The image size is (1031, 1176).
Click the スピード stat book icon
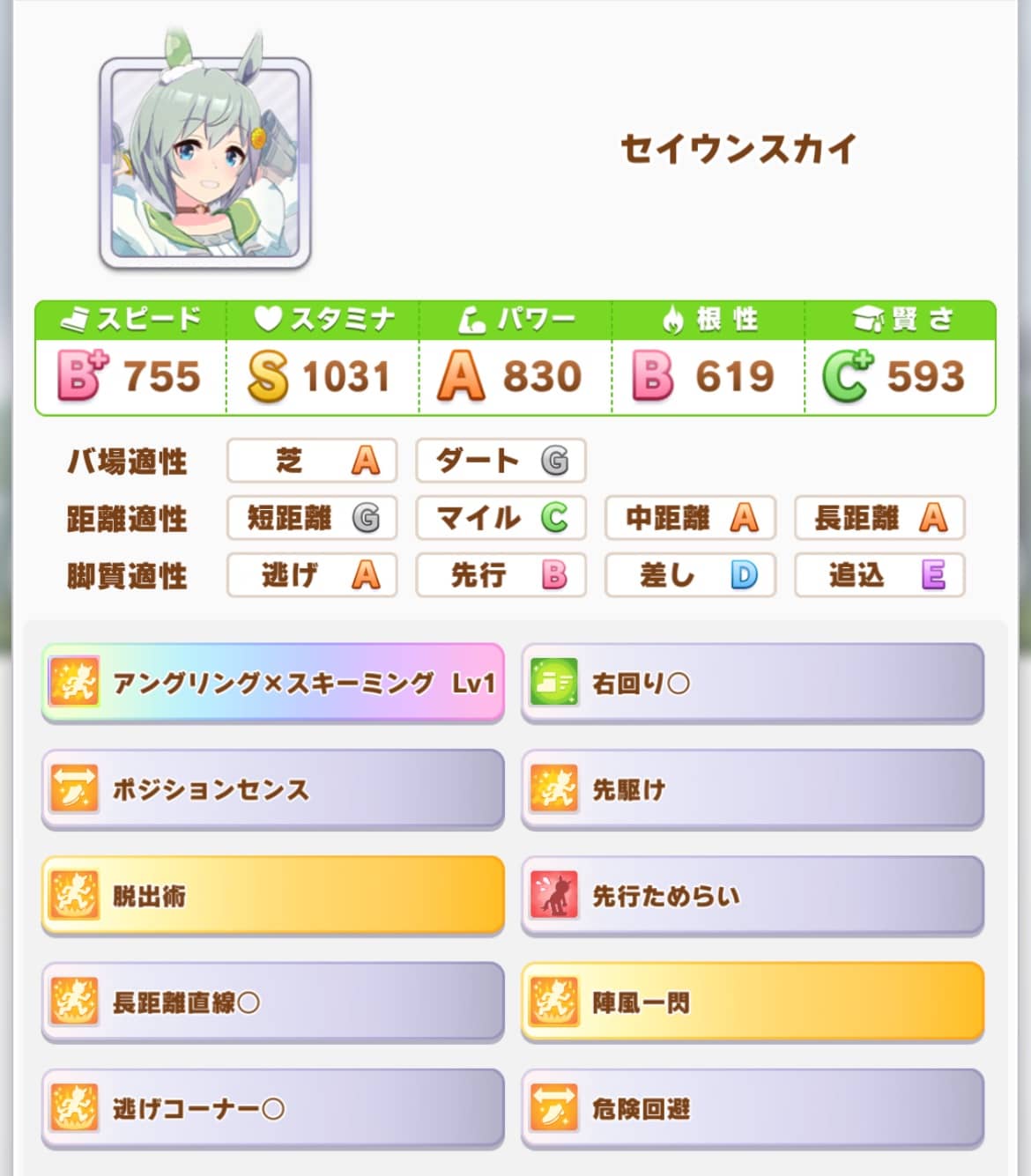76,319
